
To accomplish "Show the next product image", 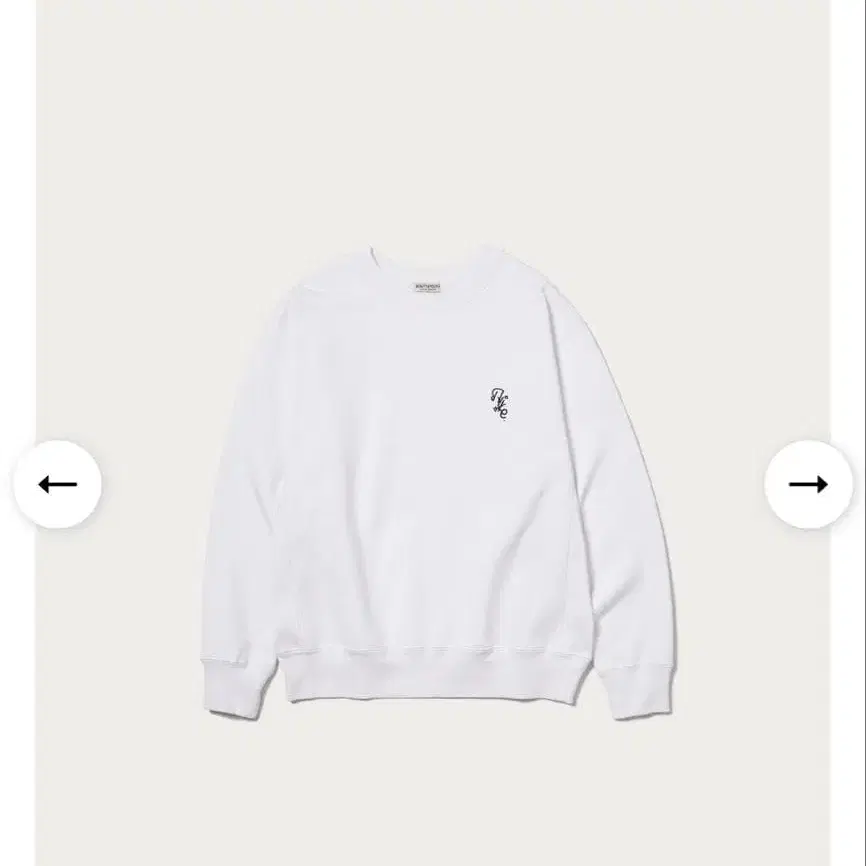I will [x=808, y=485].
